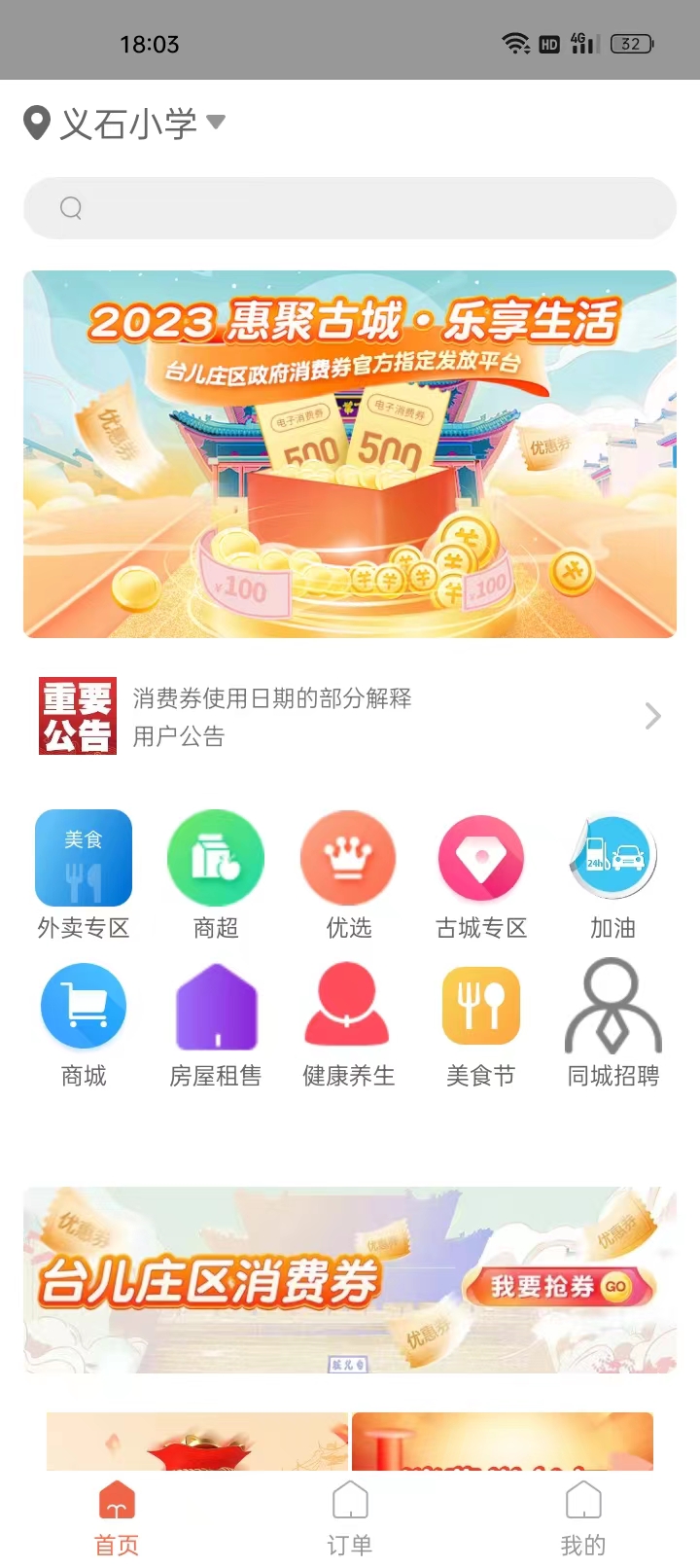
Task: Browse 房屋租售 listings
Action: coord(216,1024)
